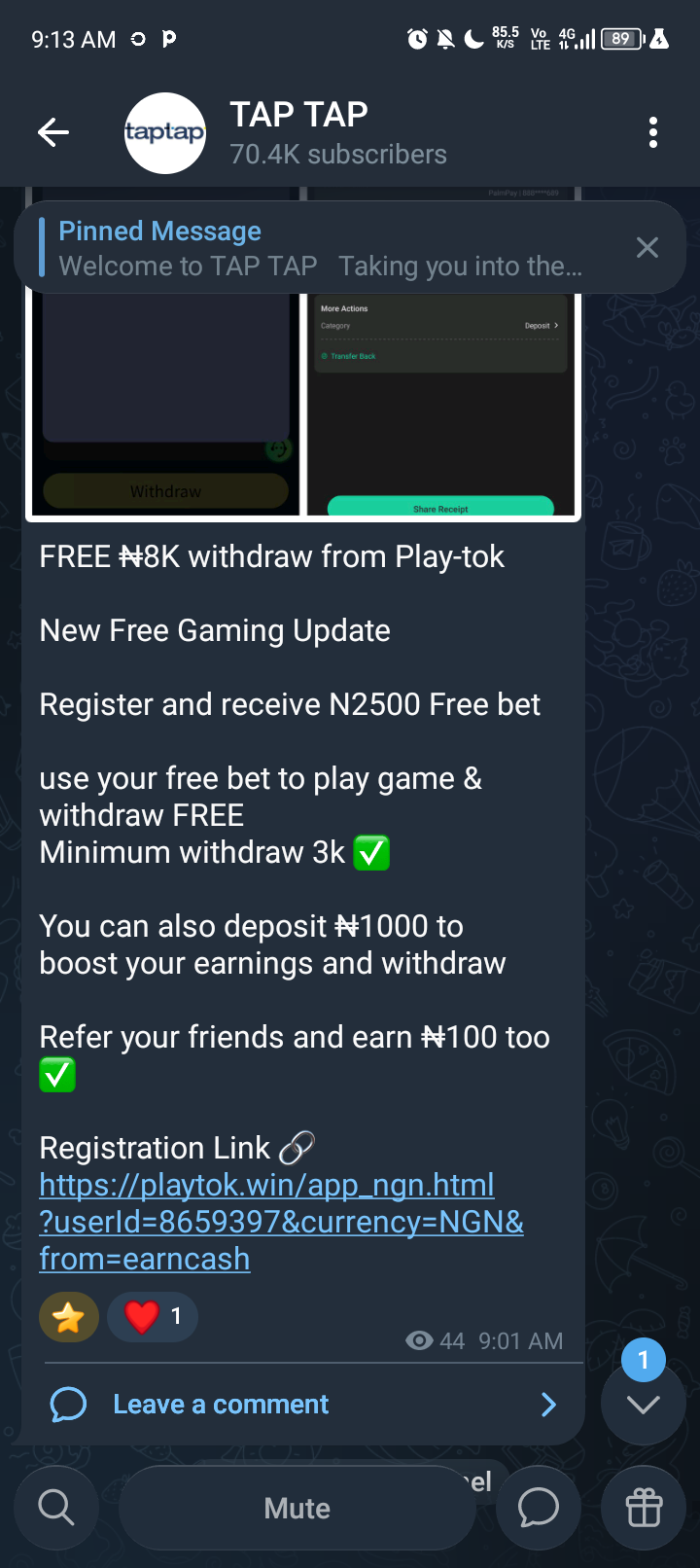700x1568 pixels.
Task: Open the playtok.win registration link
Action: pos(280,1222)
